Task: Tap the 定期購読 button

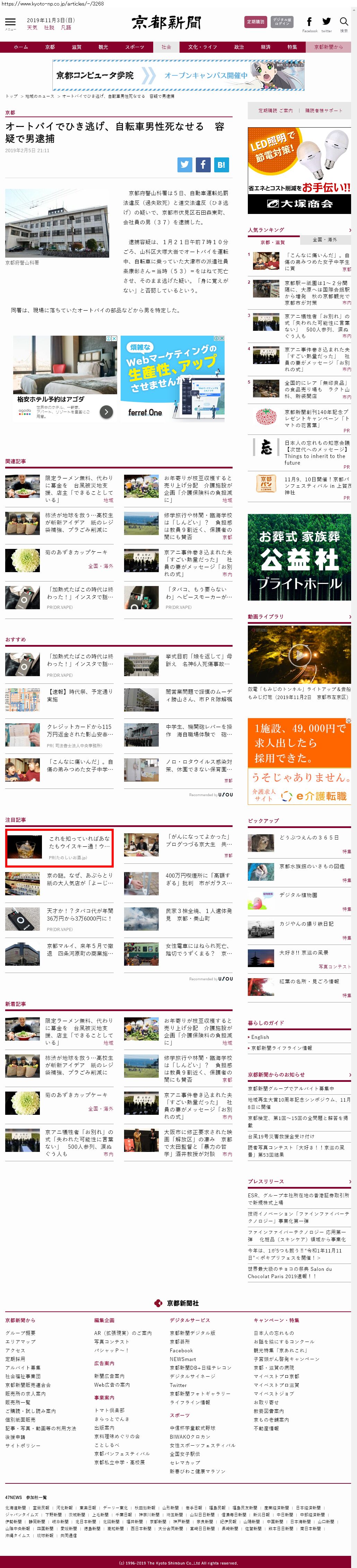Action: tap(255, 22)
